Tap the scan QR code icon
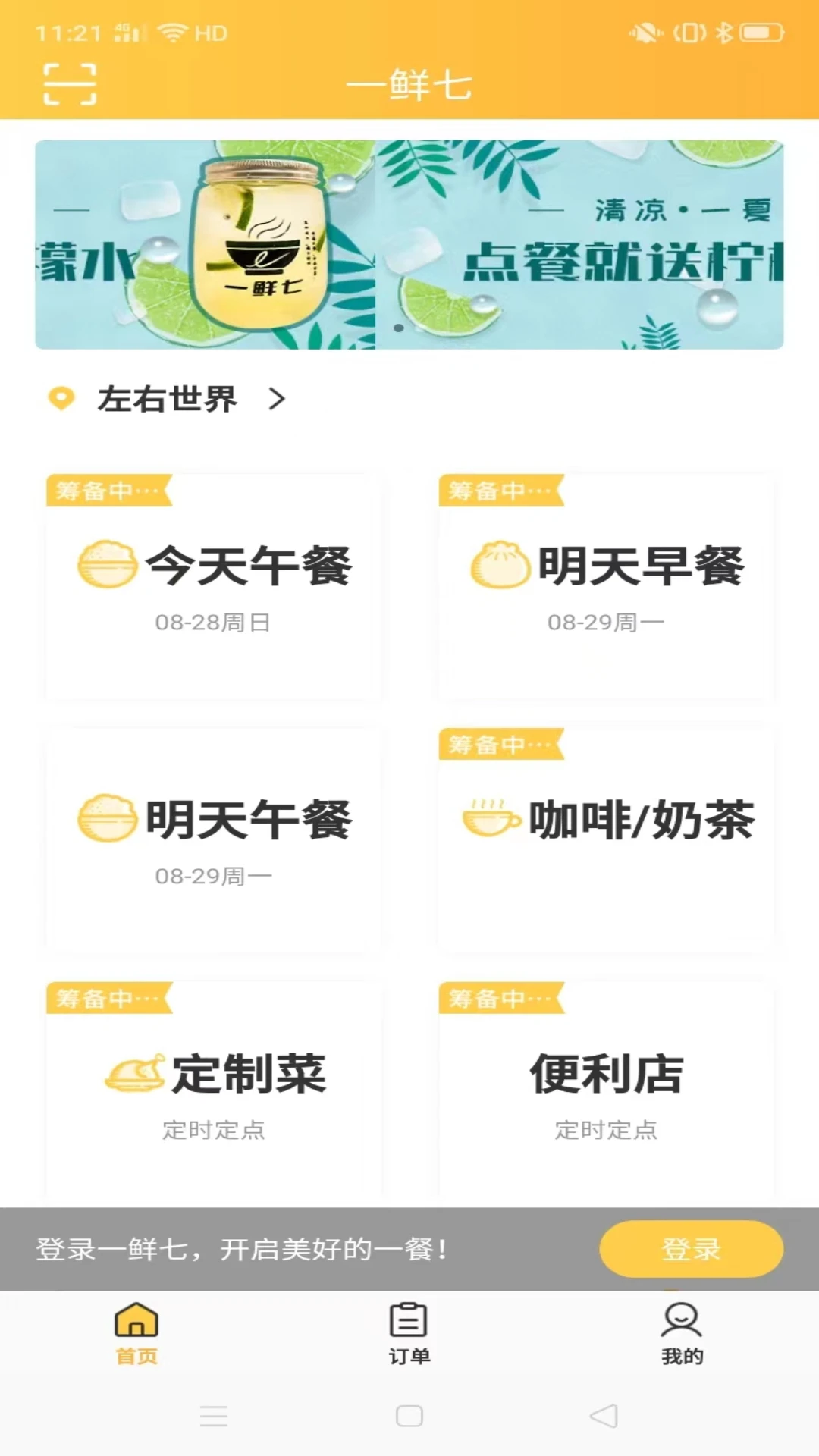The height and width of the screenshot is (1456, 819). (72, 85)
